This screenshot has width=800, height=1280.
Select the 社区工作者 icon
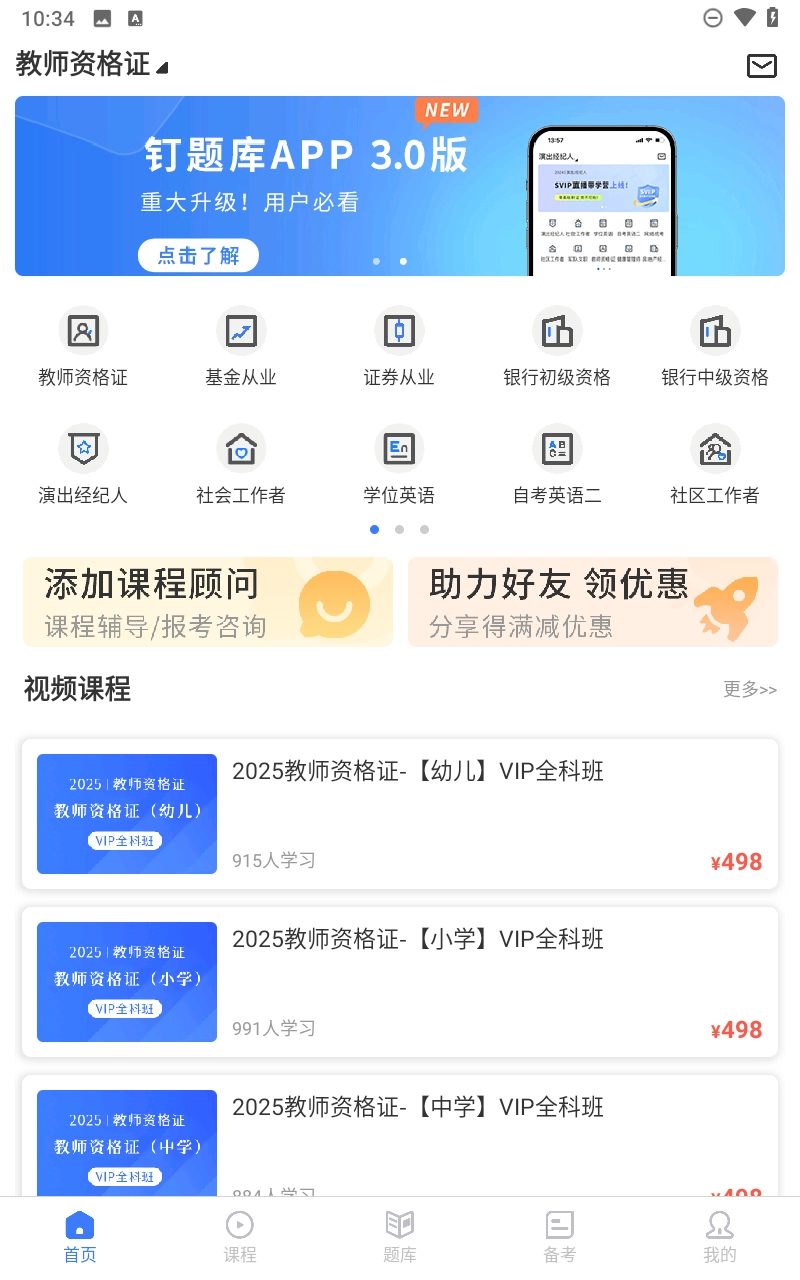tap(715, 463)
